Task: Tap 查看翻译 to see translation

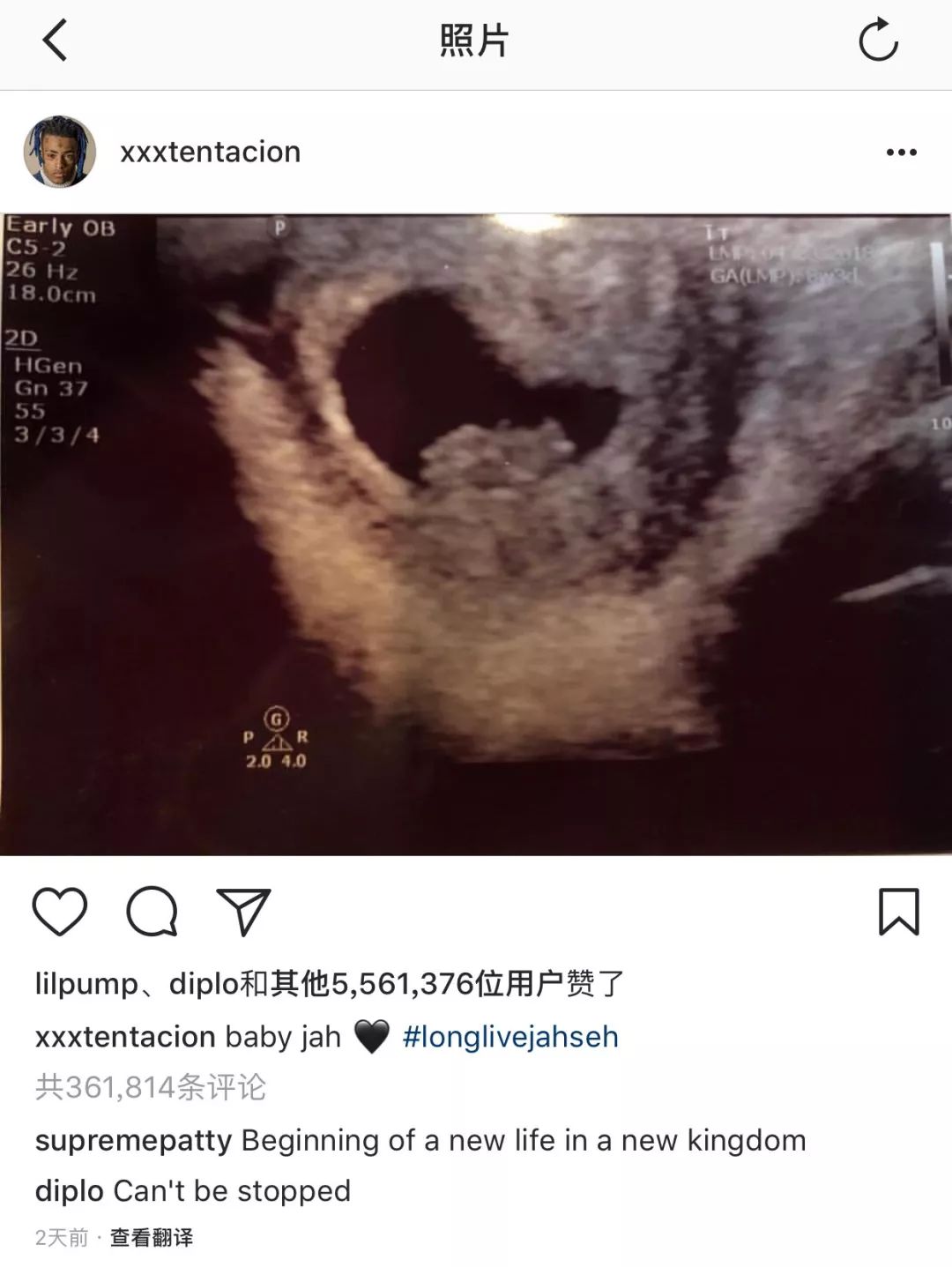Action: 151,1238
